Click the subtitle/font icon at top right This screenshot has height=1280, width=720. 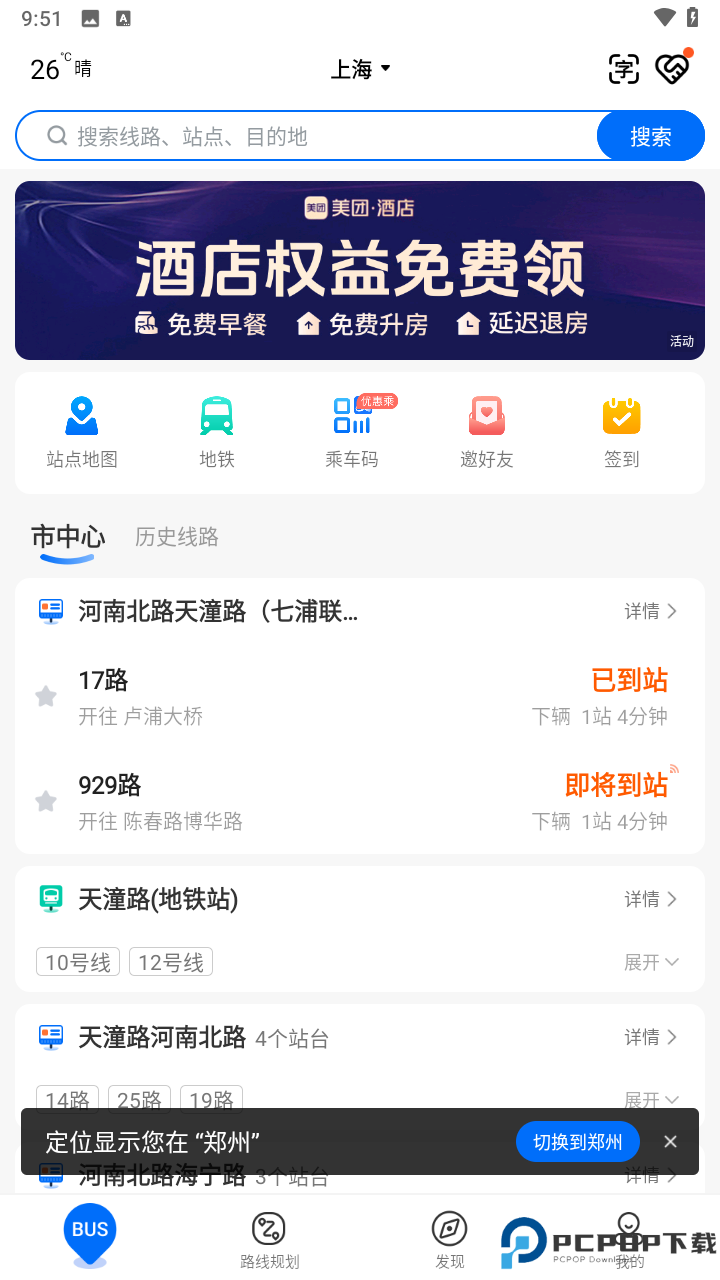[624, 68]
